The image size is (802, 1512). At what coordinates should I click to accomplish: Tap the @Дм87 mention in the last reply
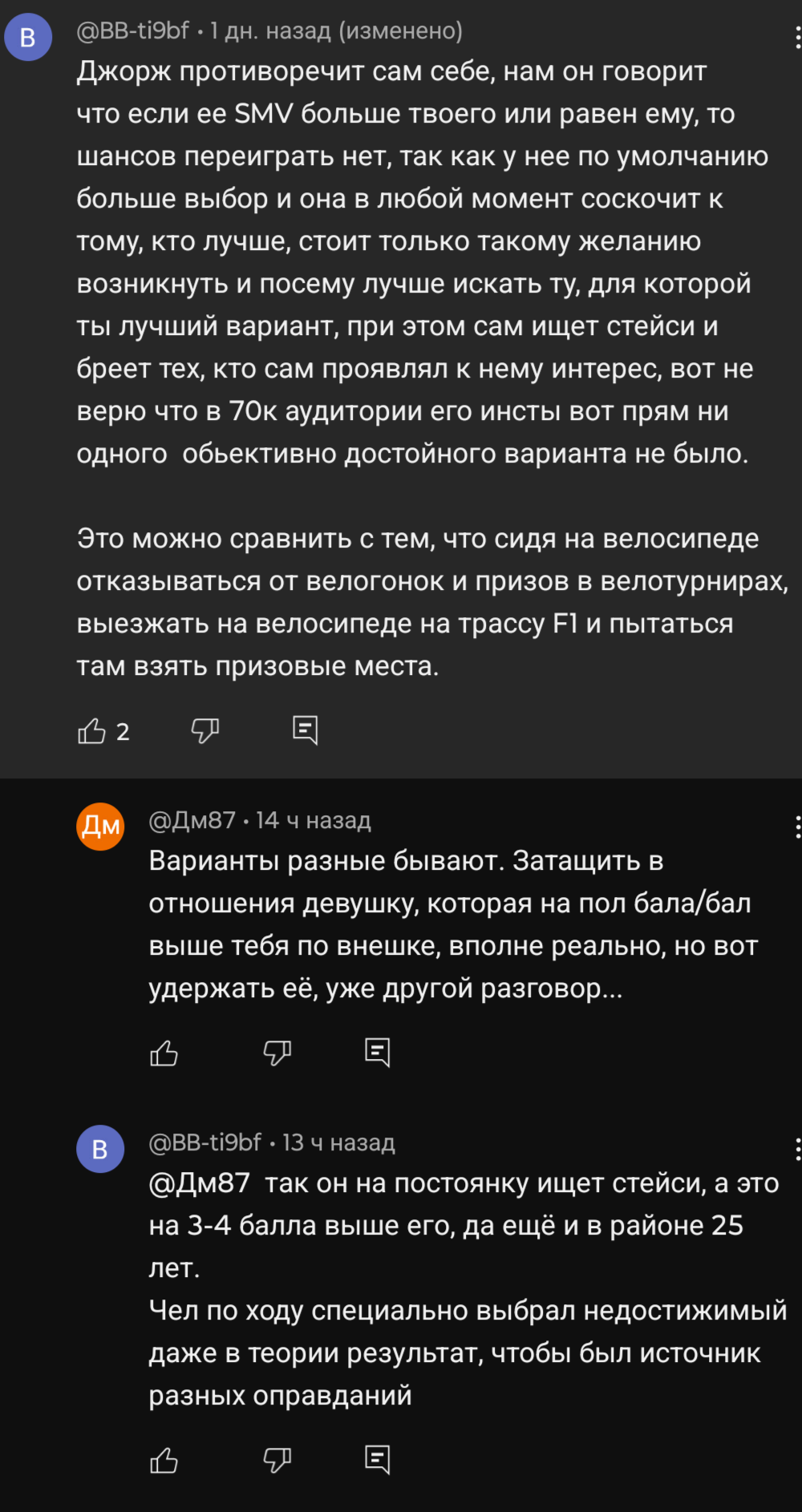[199, 1183]
